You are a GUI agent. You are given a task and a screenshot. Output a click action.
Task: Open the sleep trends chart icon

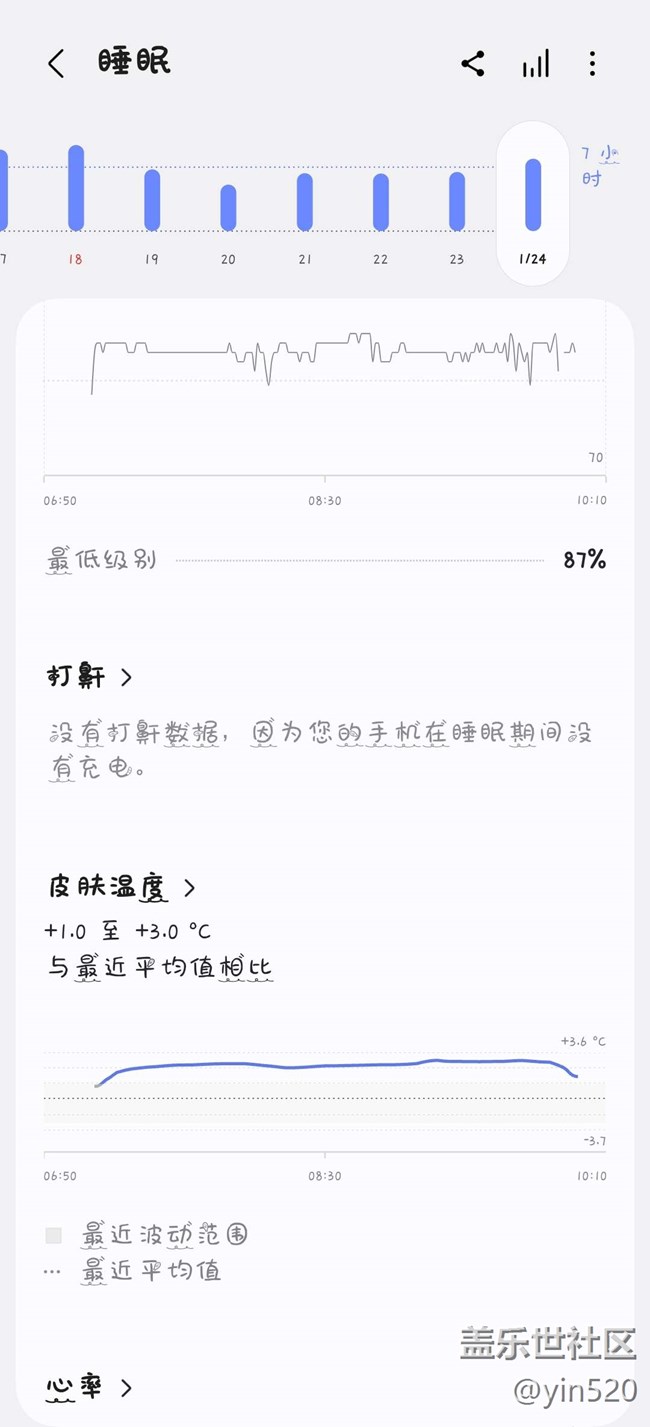[535, 65]
